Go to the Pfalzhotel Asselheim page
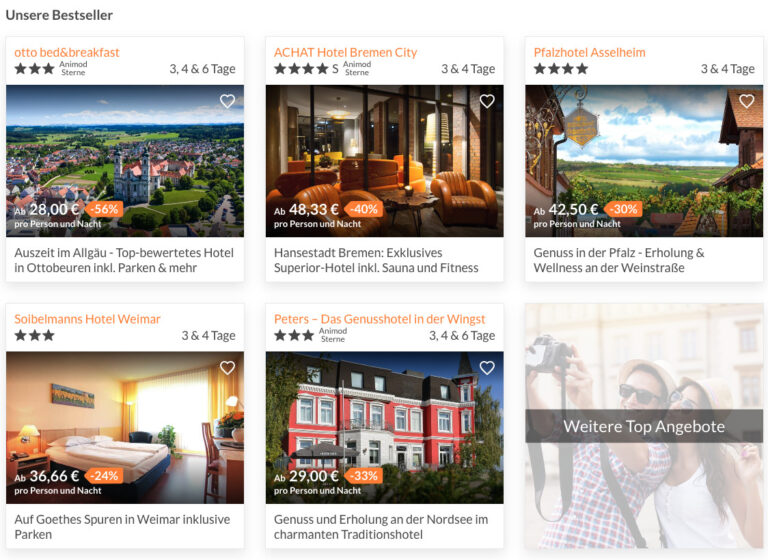Viewport: 768px width, 560px height. pyautogui.click(x=589, y=52)
